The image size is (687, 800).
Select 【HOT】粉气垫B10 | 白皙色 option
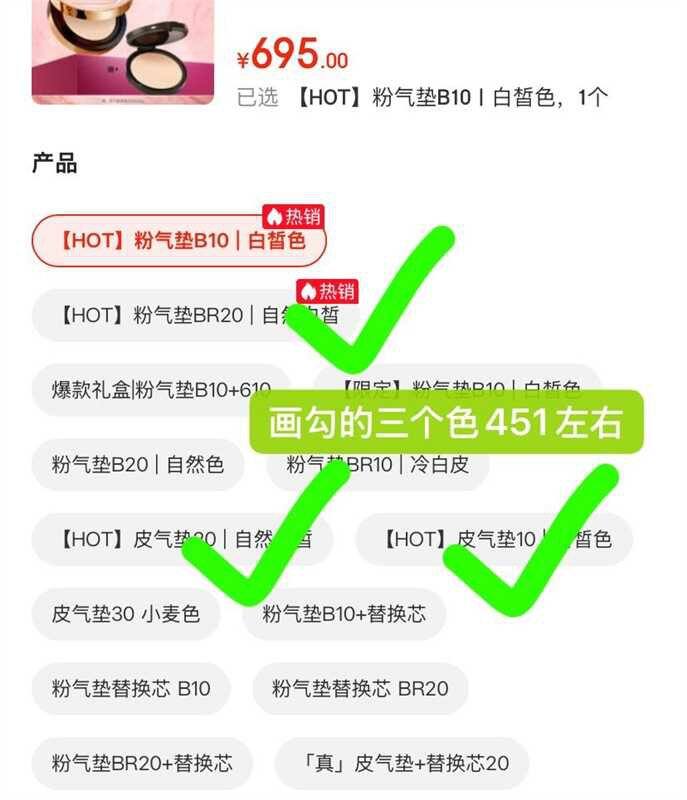click(180, 241)
